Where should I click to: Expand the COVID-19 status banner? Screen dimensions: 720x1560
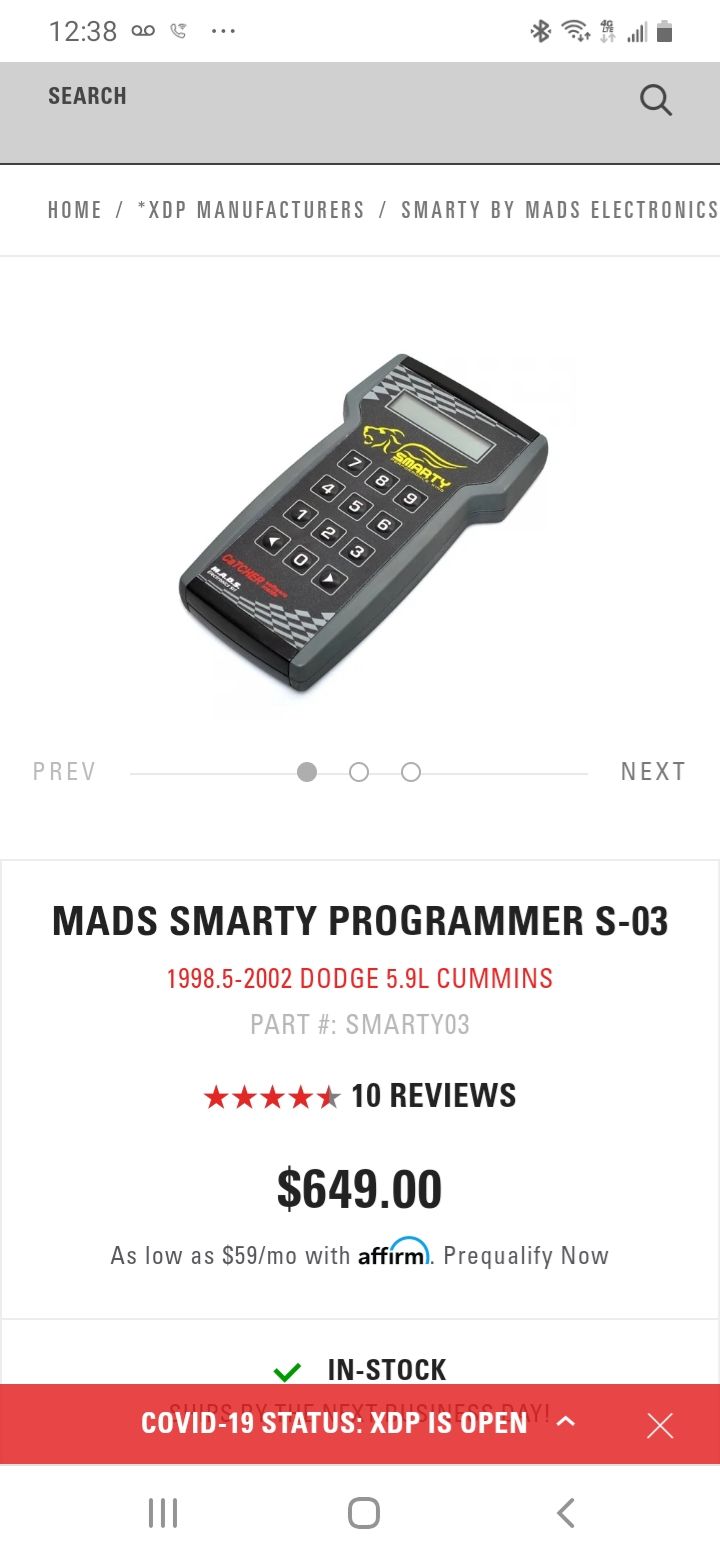pos(565,1422)
